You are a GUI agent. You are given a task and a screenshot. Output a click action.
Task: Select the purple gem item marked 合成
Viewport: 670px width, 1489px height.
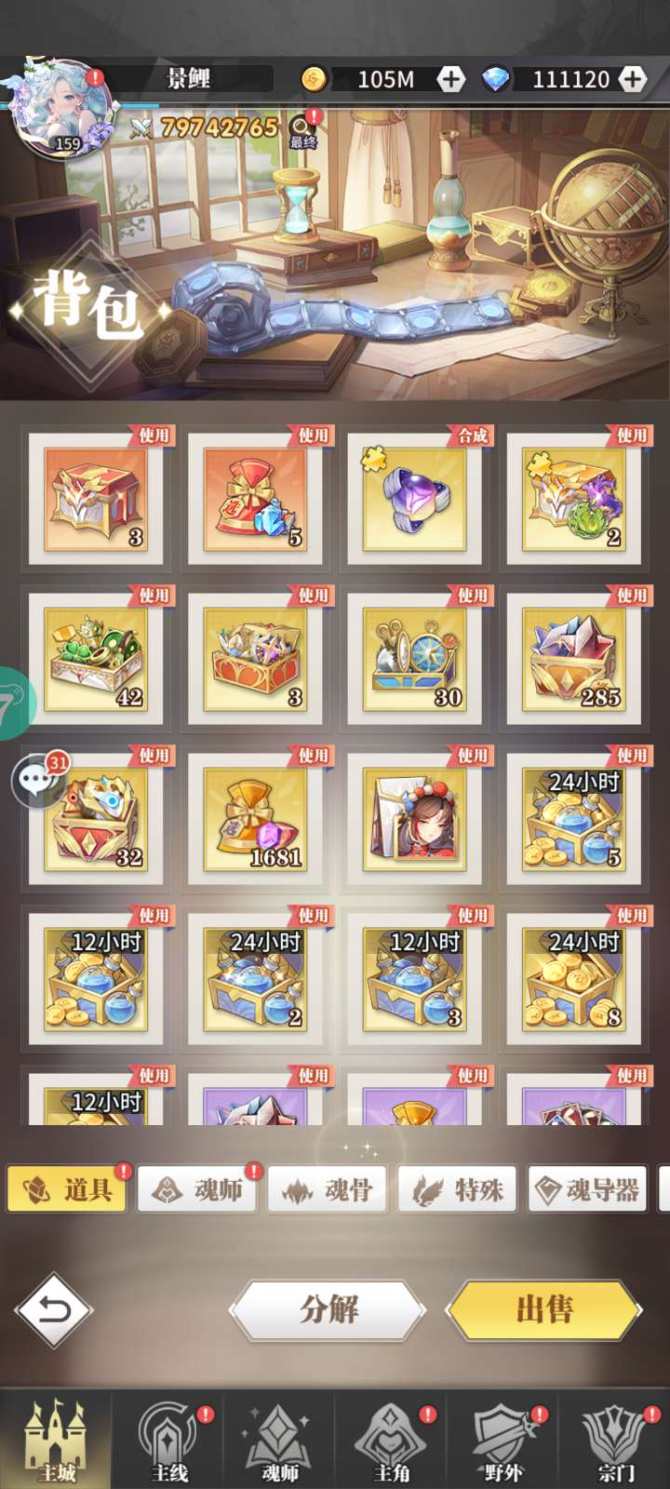tap(414, 497)
